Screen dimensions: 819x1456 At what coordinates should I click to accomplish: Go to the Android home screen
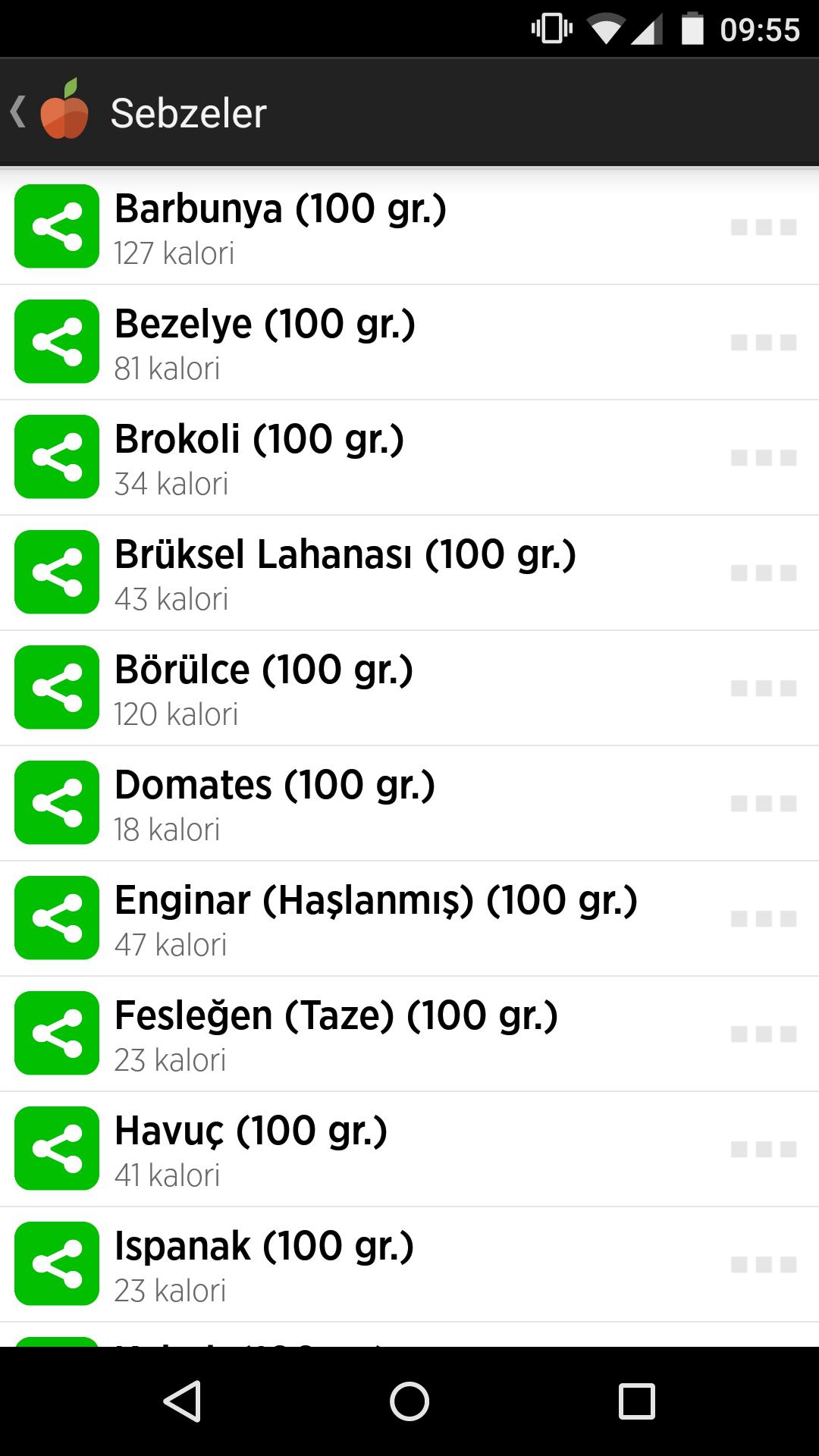[x=409, y=1401]
